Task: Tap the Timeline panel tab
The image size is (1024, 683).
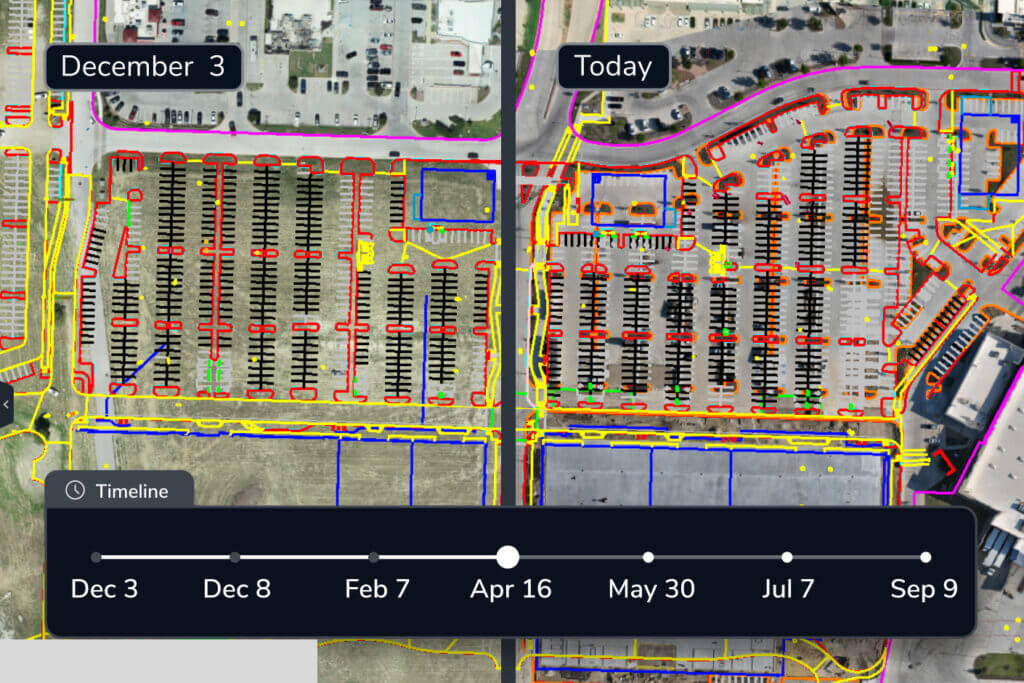Action: coord(118,490)
